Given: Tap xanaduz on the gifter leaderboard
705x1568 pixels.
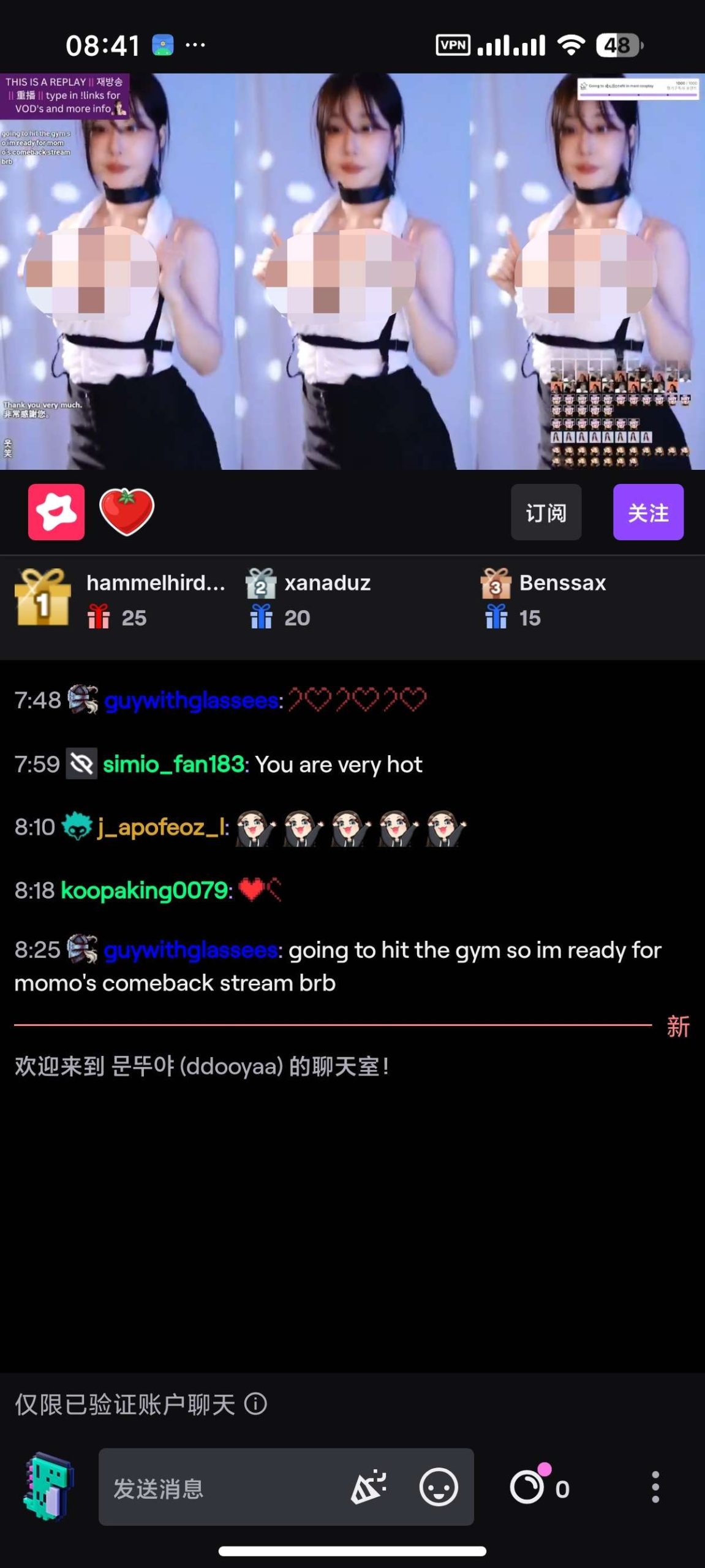Looking at the screenshot, I should click(x=326, y=582).
